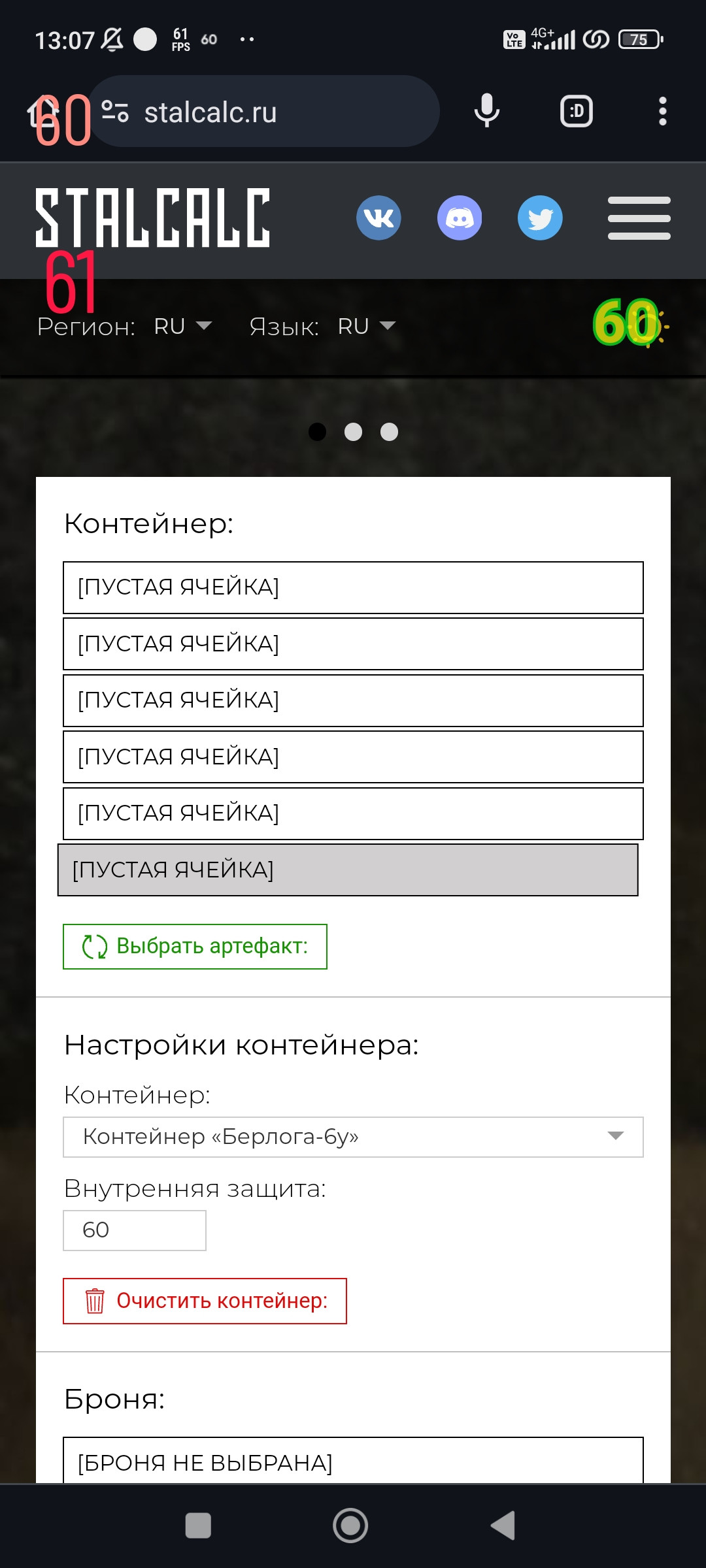Expand the Язык dropdown

tap(367, 326)
